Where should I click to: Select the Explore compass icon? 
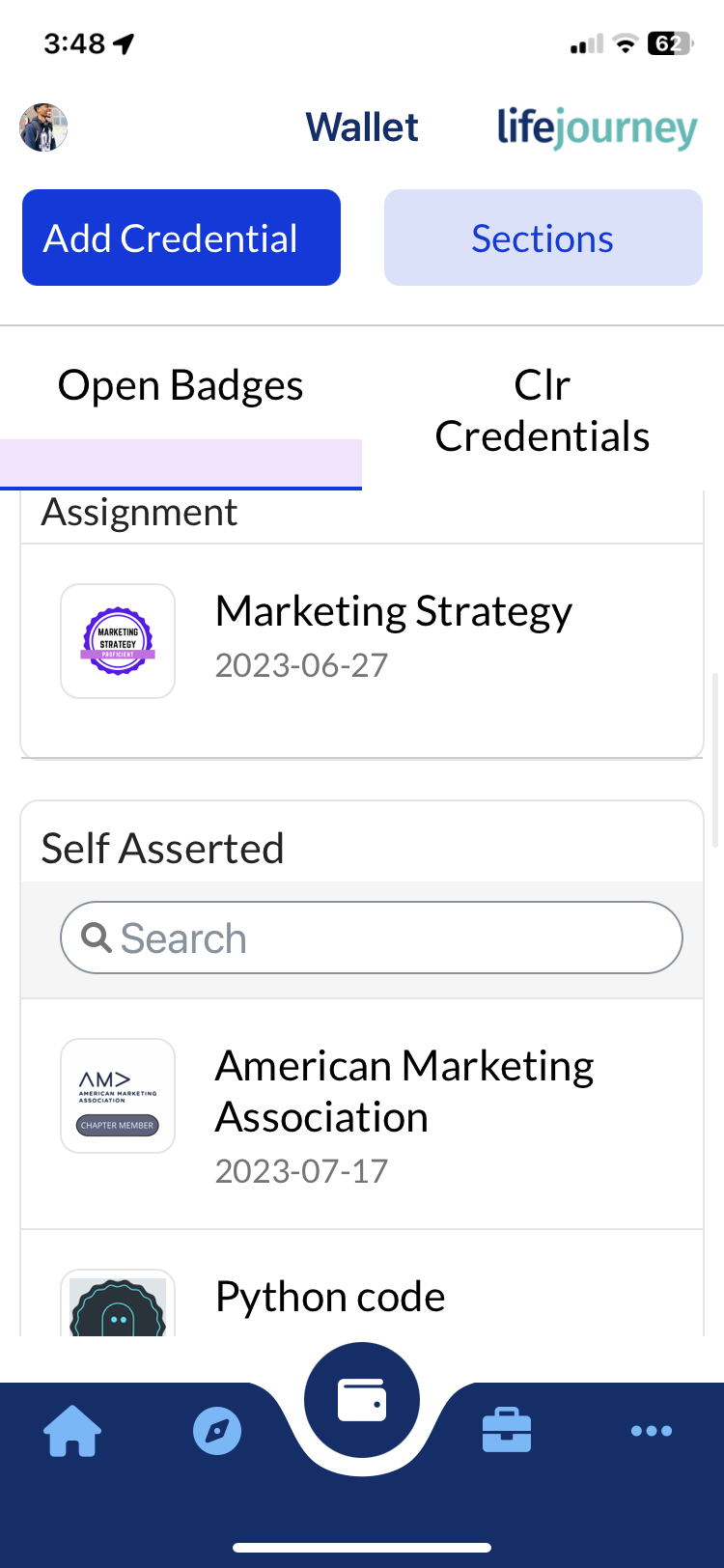217,1432
